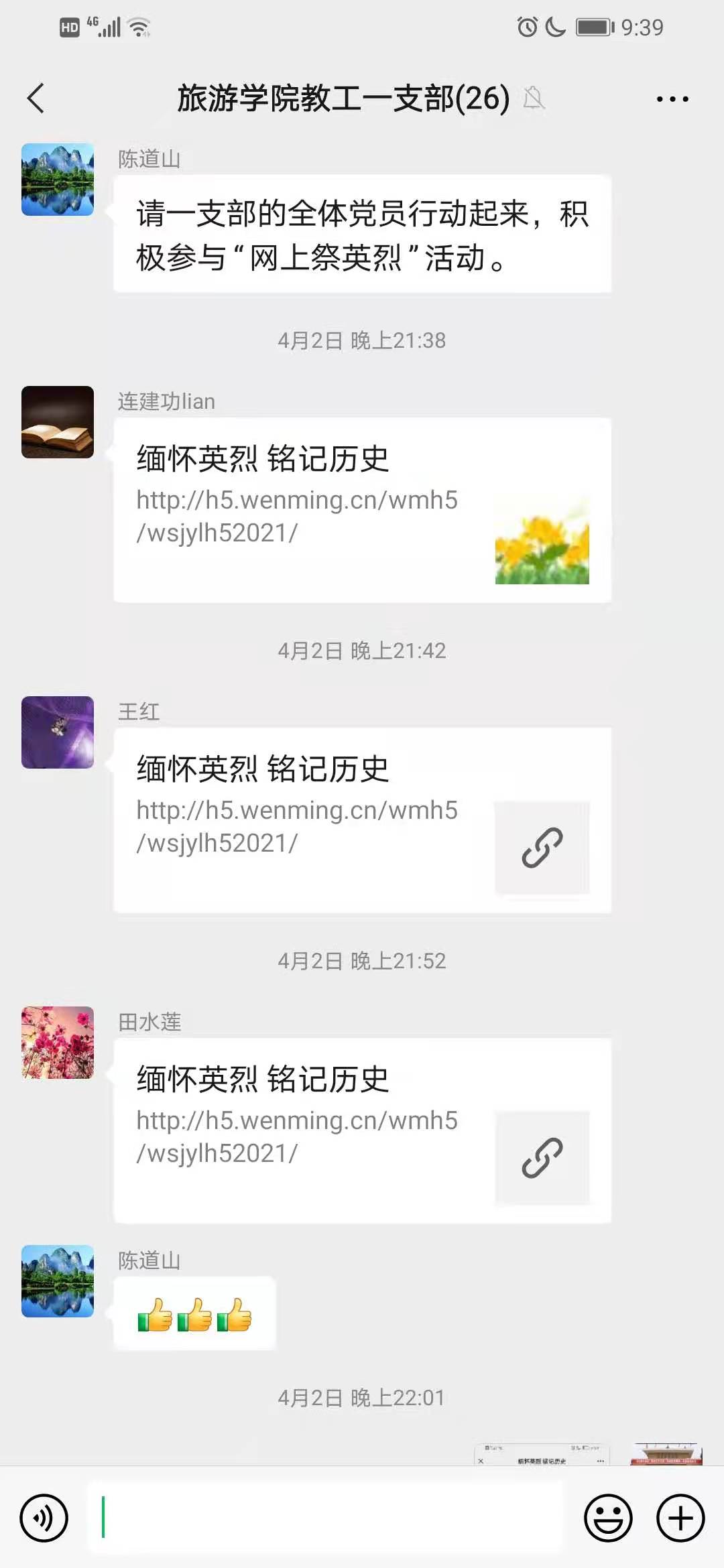Go back from the group chat
This screenshot has width=724, height=1568.
coord(36,99)
